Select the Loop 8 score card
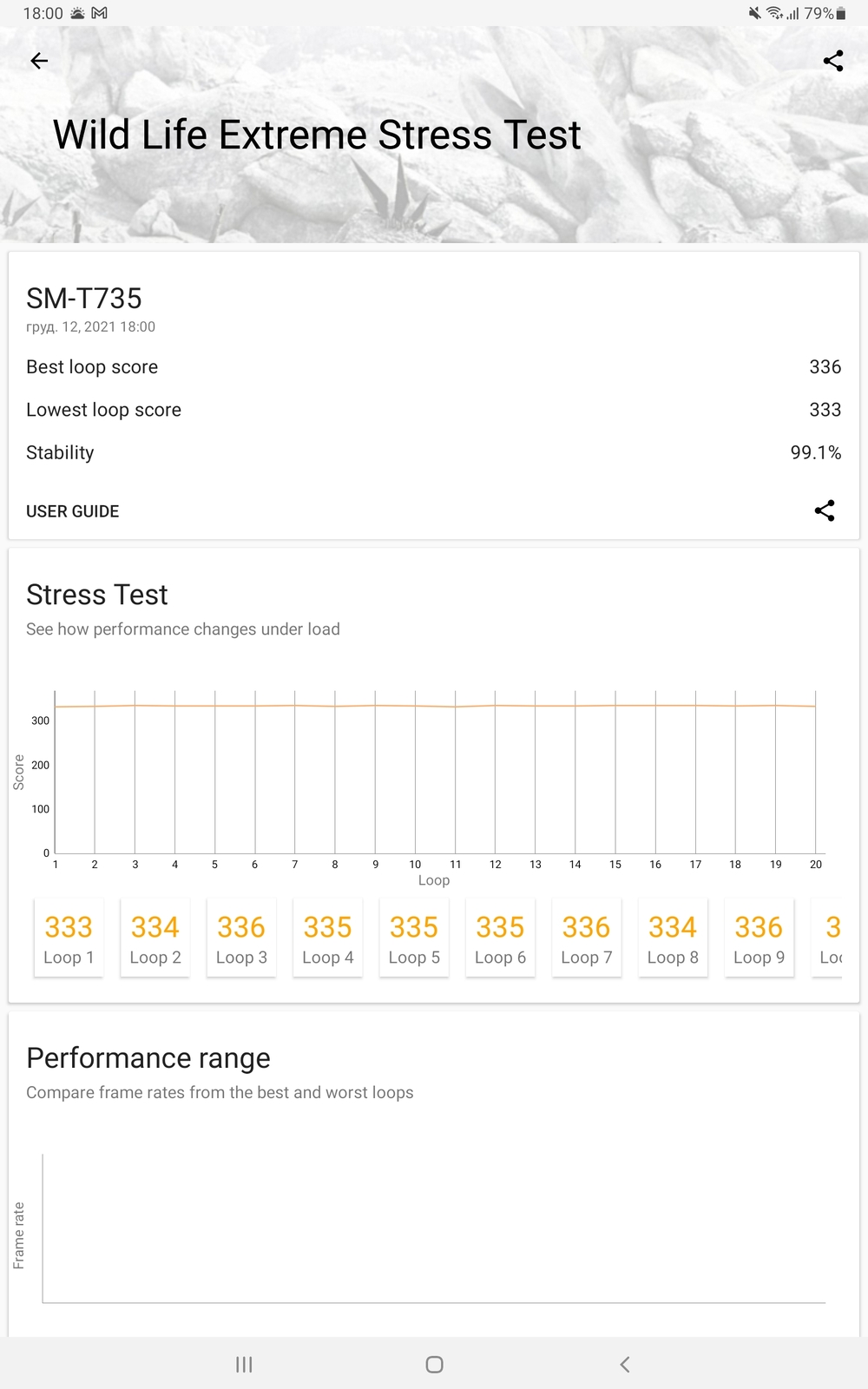868x1389 pixels. tap(673, 938)
